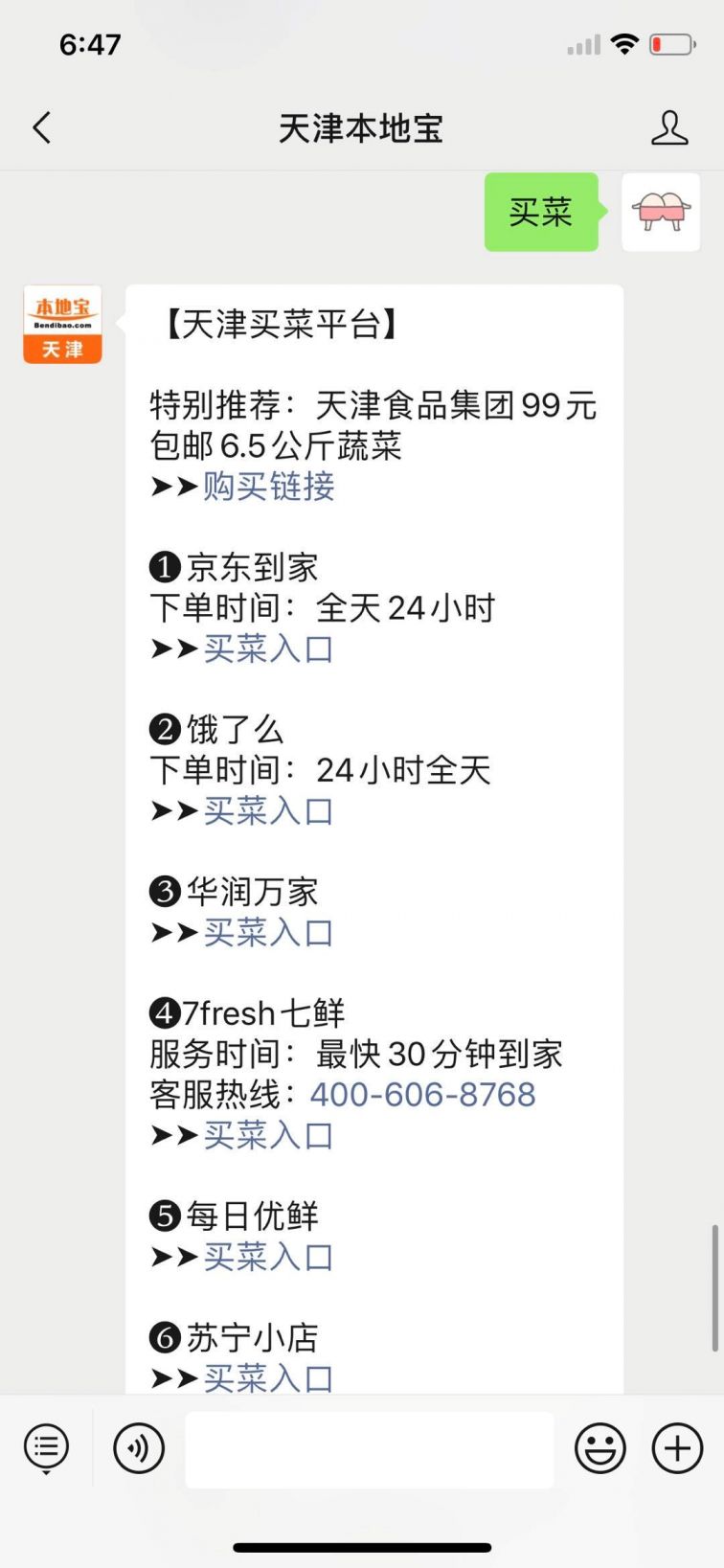Viewport: 724px width, 1568px height.
Task: Open the plus attachments menu
Action: pos(677,1448)
